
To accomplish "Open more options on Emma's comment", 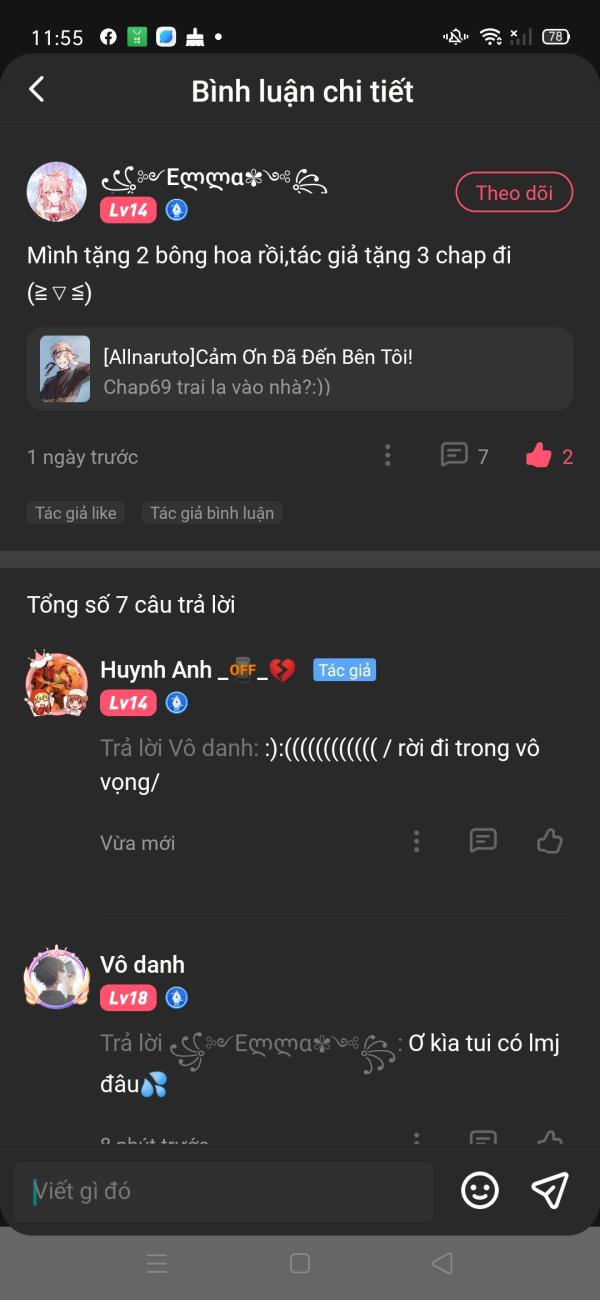I will [388, 456].
